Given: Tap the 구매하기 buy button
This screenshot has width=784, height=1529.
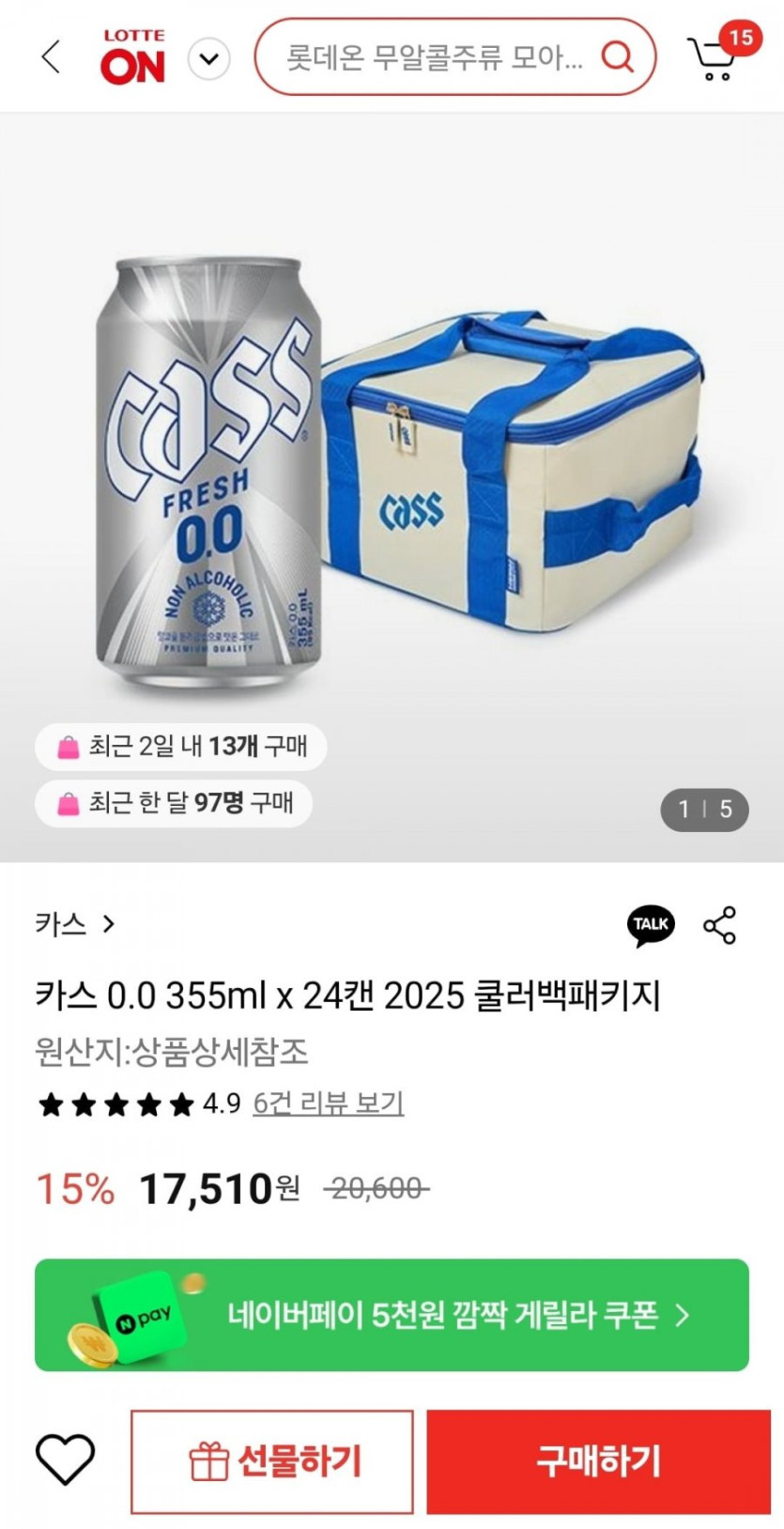Looking at the screenshot, I should point(598,1461).
